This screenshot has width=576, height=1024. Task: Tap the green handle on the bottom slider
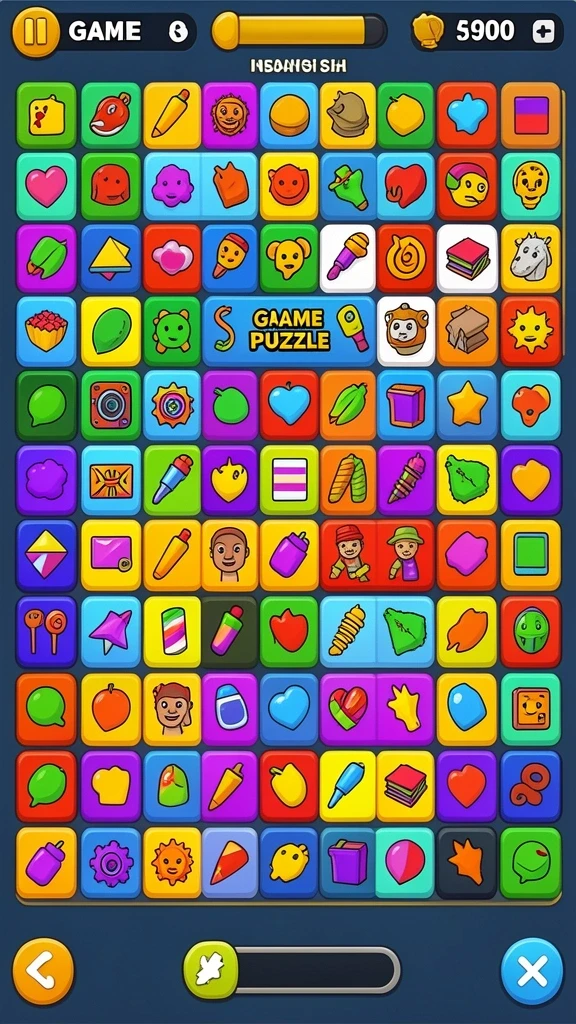click(x=210, y=970)
